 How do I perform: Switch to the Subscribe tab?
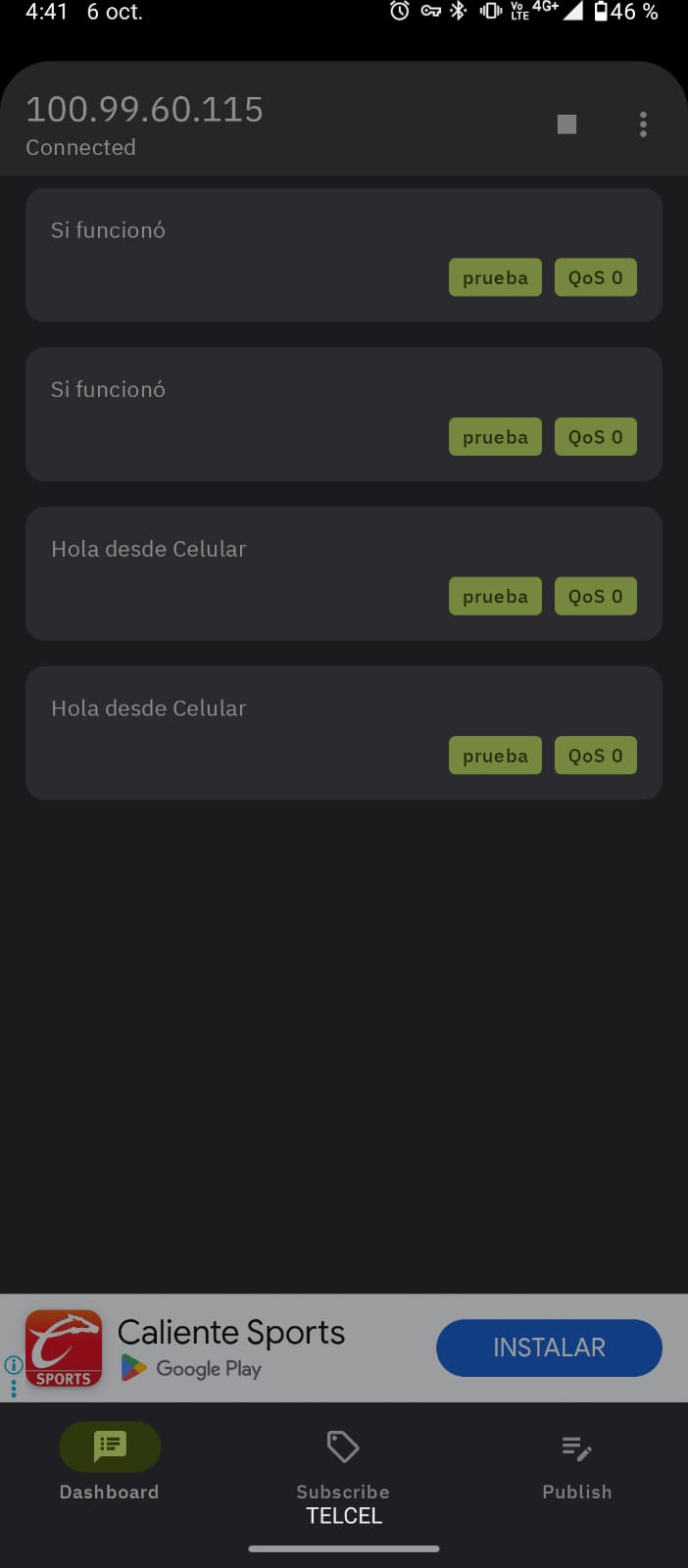coord(343,1462)
